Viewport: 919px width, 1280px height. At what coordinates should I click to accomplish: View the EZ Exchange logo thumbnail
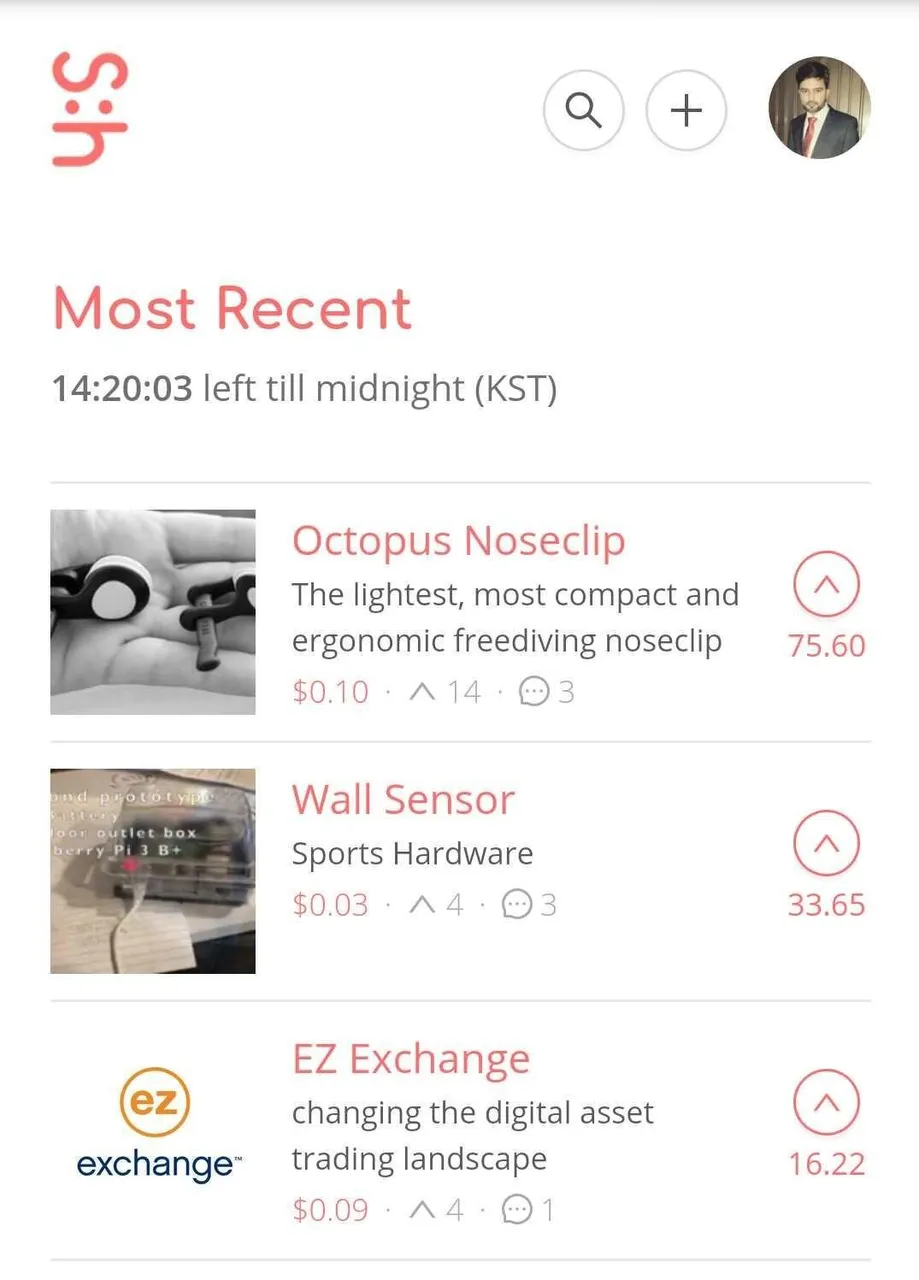point(153,1130)
